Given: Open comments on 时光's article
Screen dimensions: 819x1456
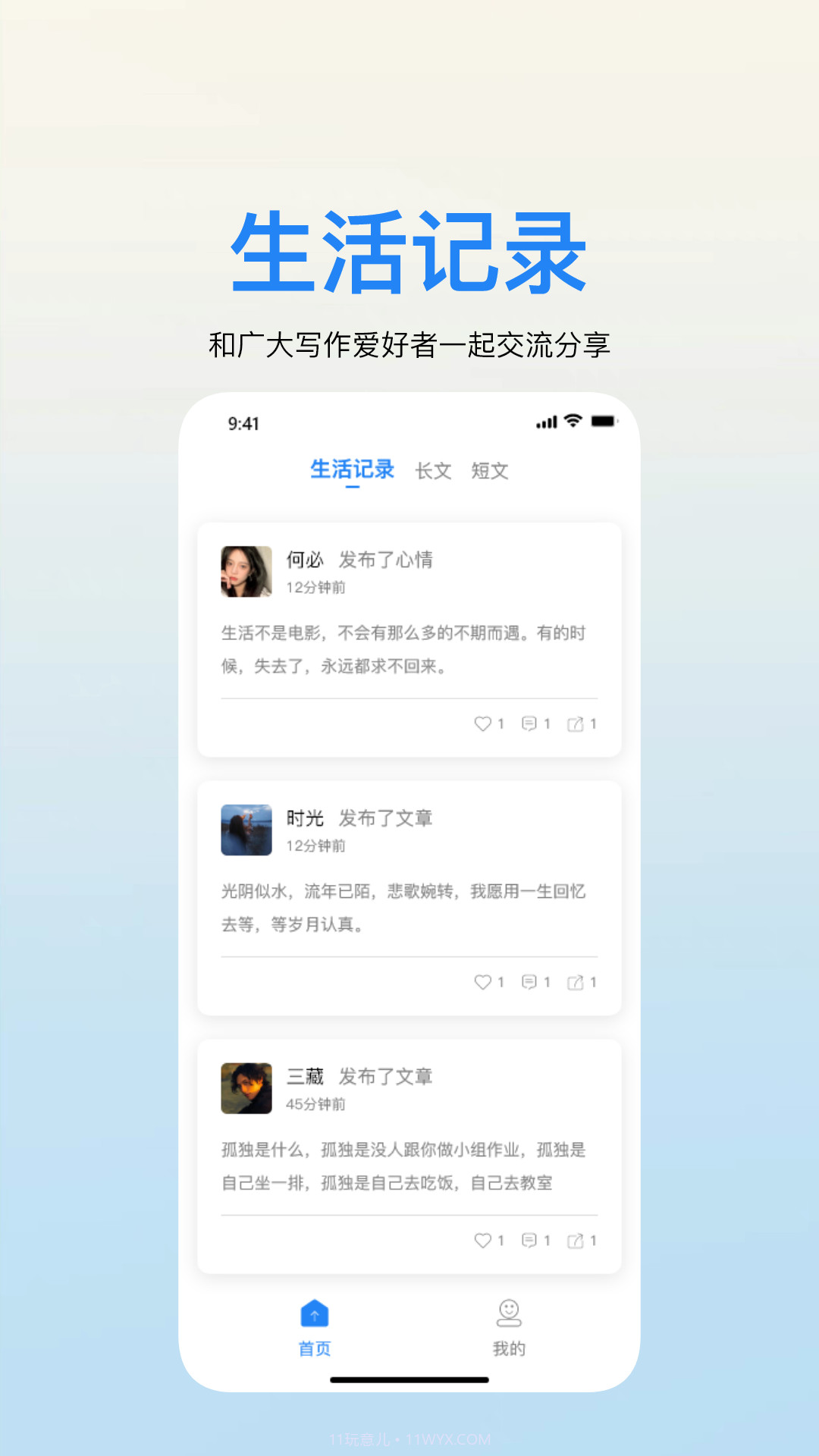Looking at the screenshot, I should (531, 982).
